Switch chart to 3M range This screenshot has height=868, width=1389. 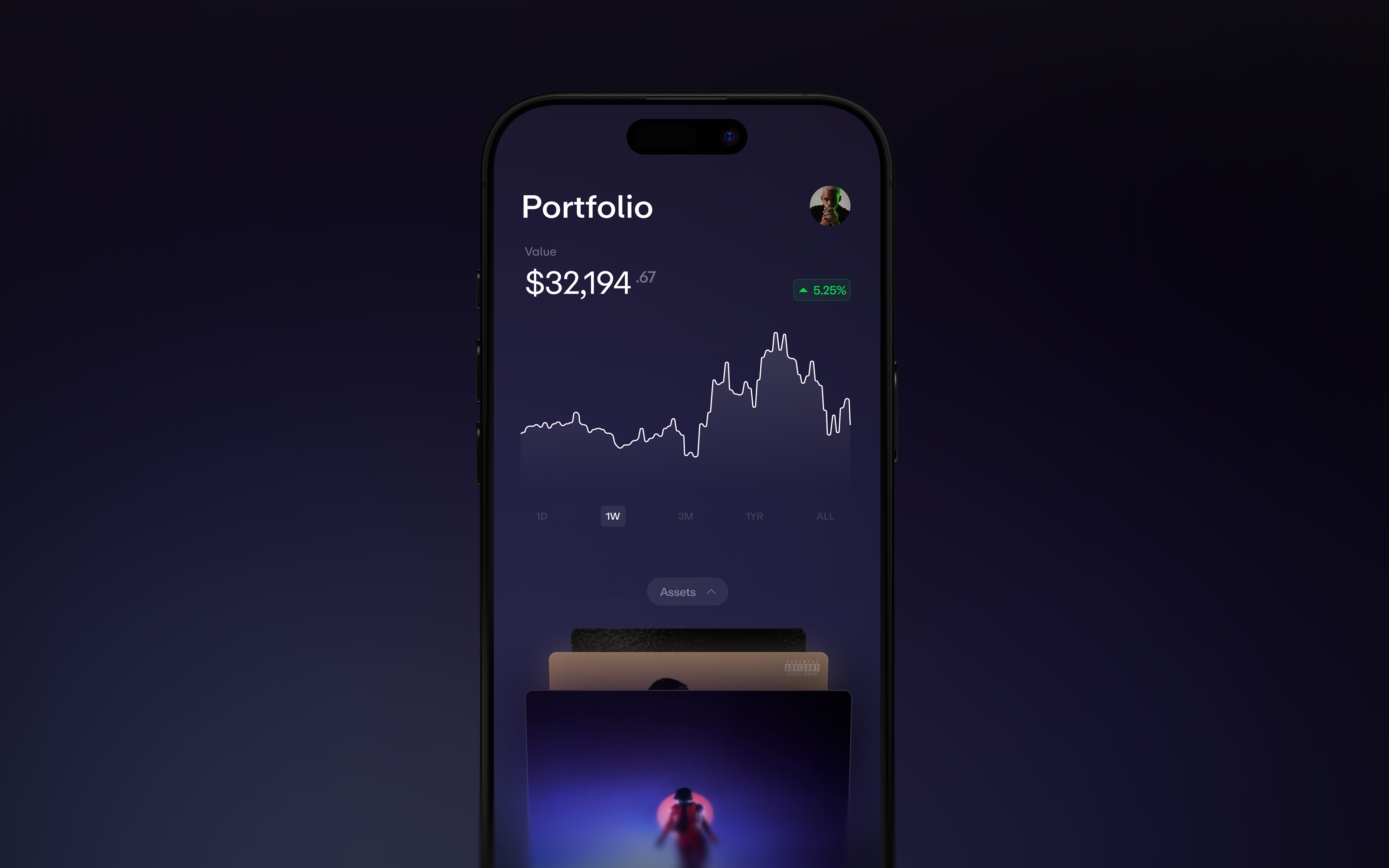point(685,516)
